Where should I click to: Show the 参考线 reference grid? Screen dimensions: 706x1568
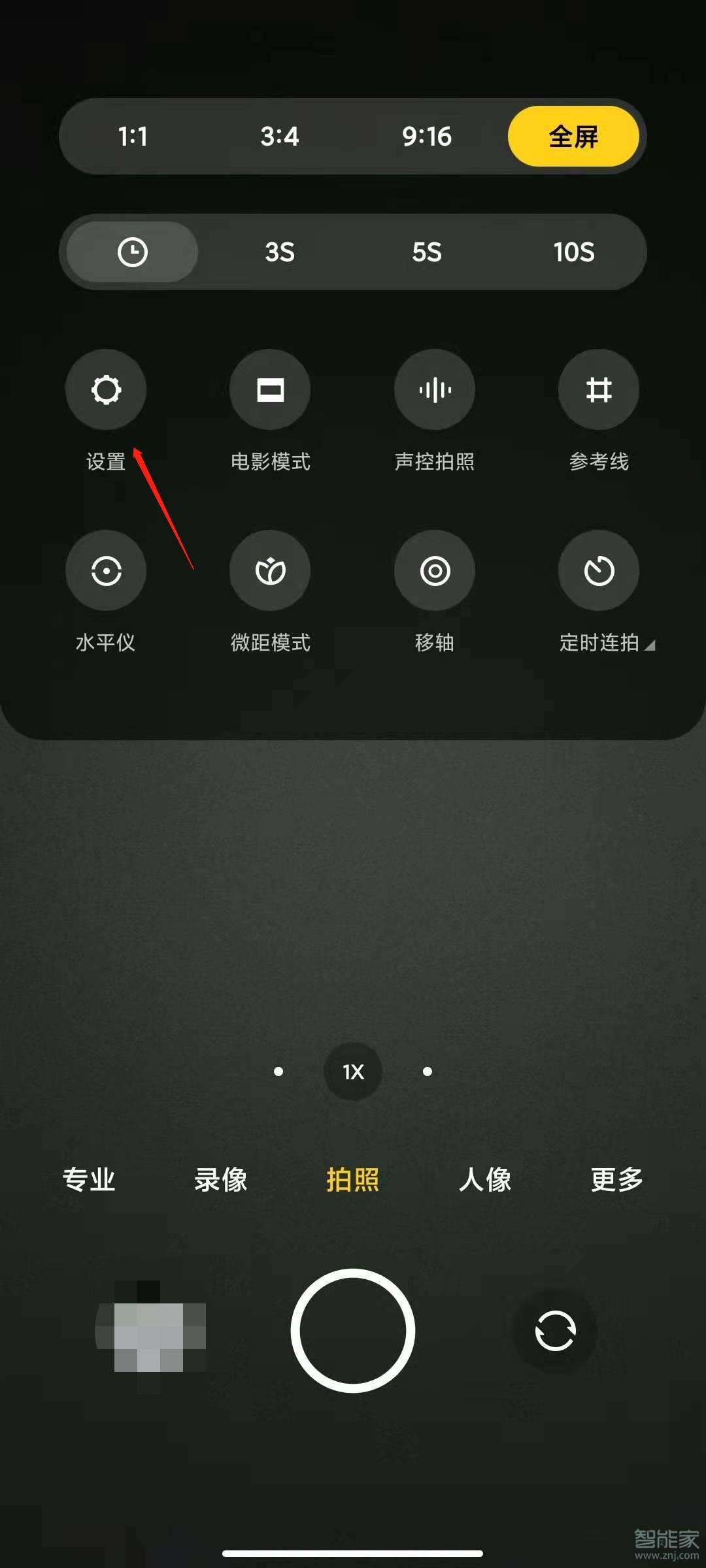[599, 389]
